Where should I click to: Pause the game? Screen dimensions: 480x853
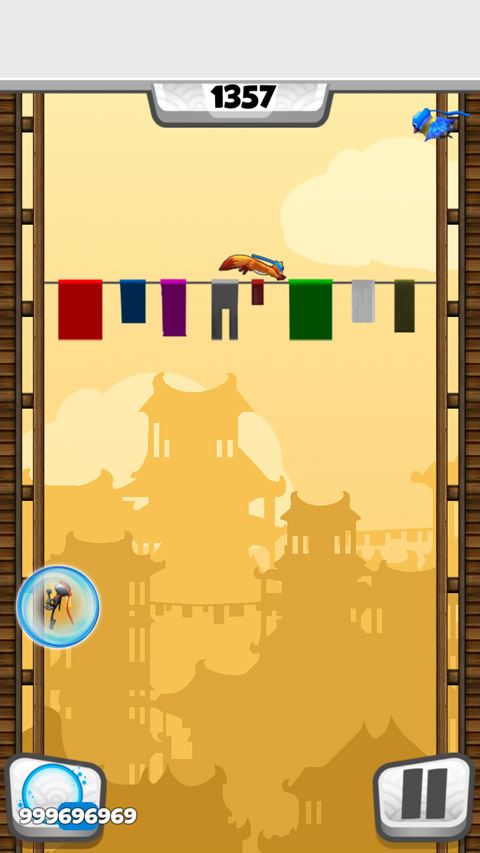click(424, 796)
